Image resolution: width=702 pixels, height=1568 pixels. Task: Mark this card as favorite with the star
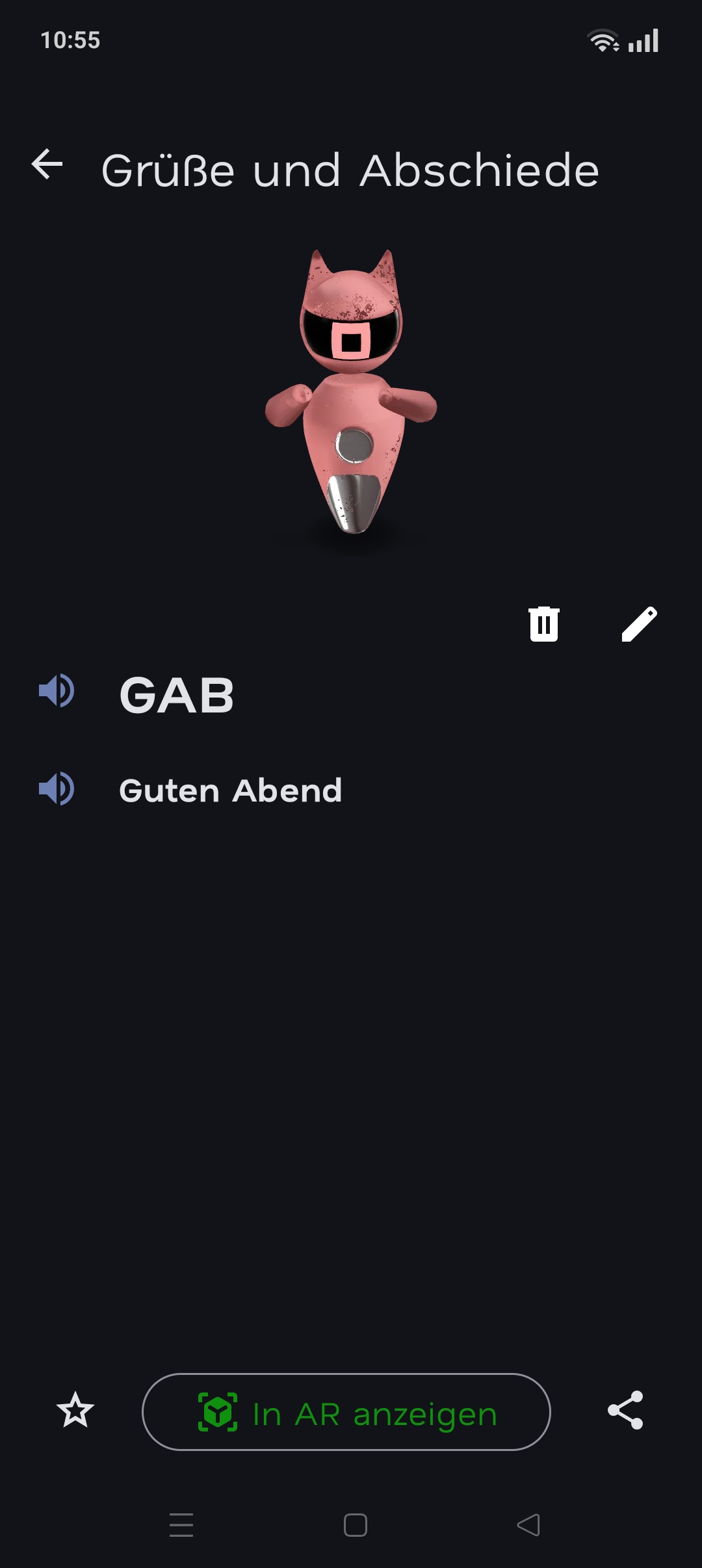pos(75,1411)
